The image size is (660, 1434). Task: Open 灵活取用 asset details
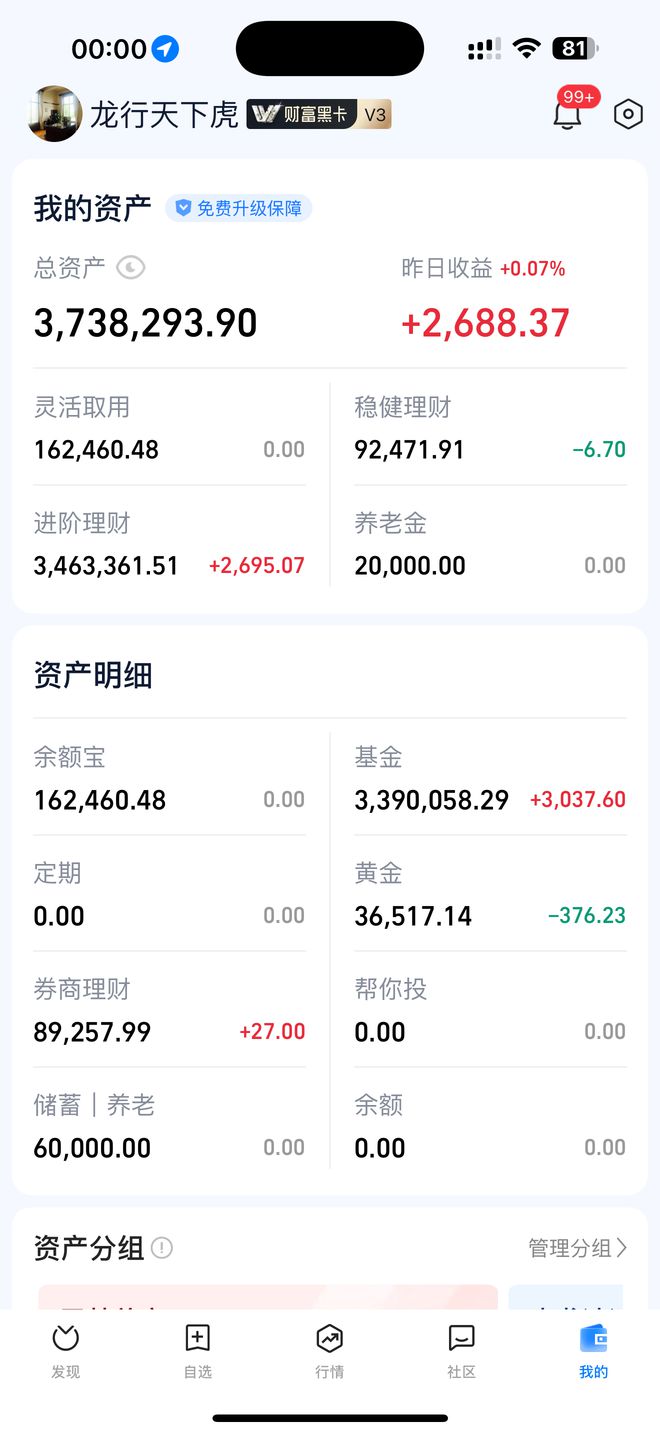click(169, 429)
